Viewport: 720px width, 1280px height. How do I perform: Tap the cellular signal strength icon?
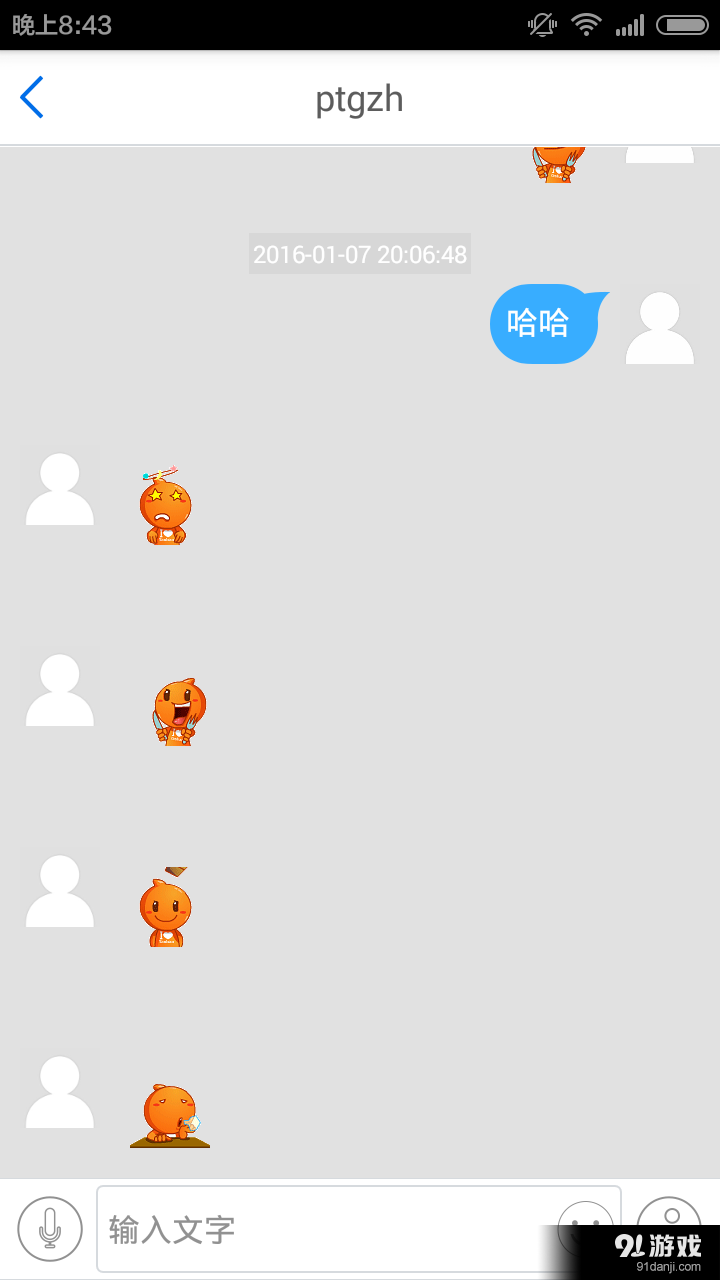pyautogui.click(x=631, y=24)
